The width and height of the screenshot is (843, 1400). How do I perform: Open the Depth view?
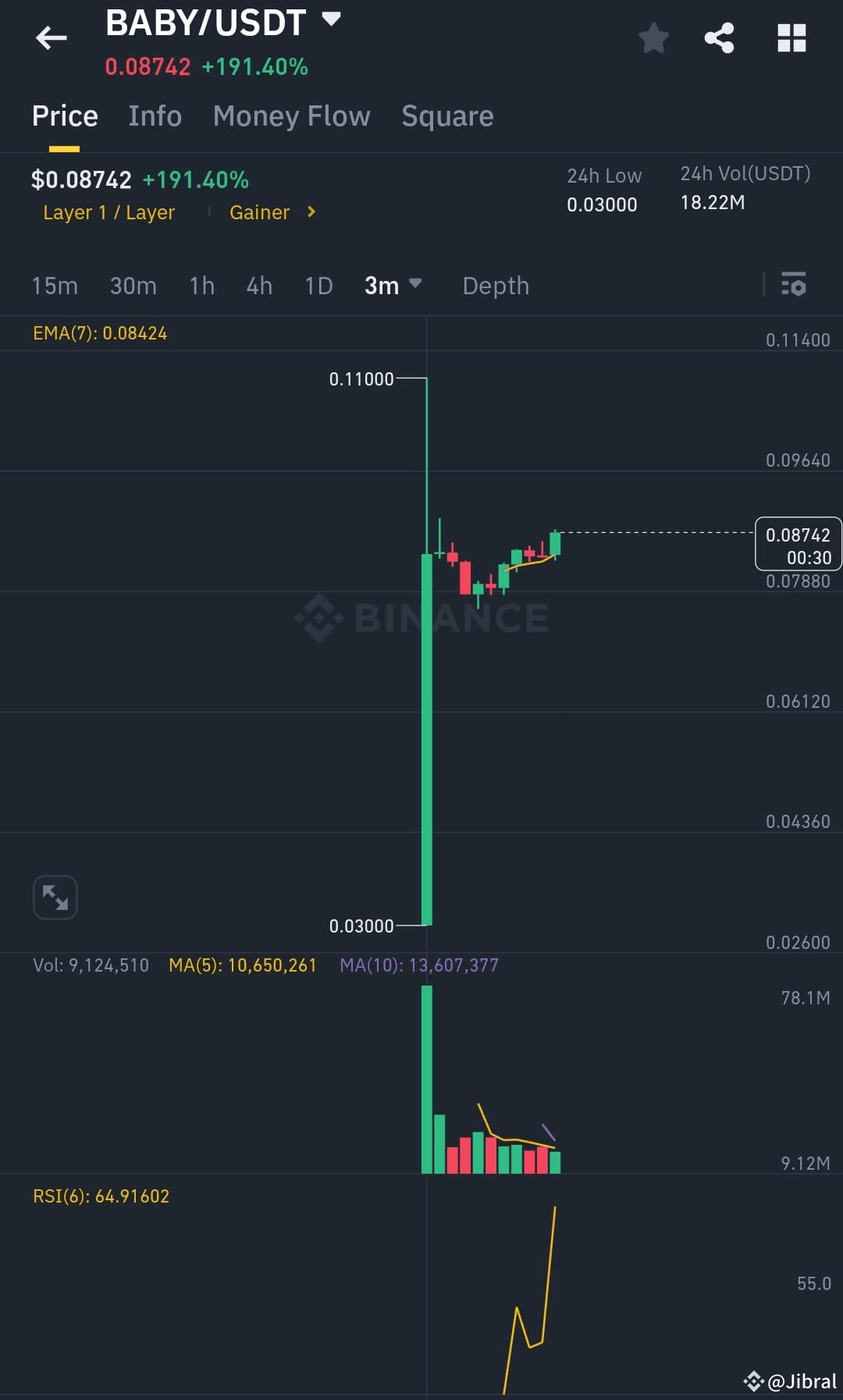tap(495, 286)
